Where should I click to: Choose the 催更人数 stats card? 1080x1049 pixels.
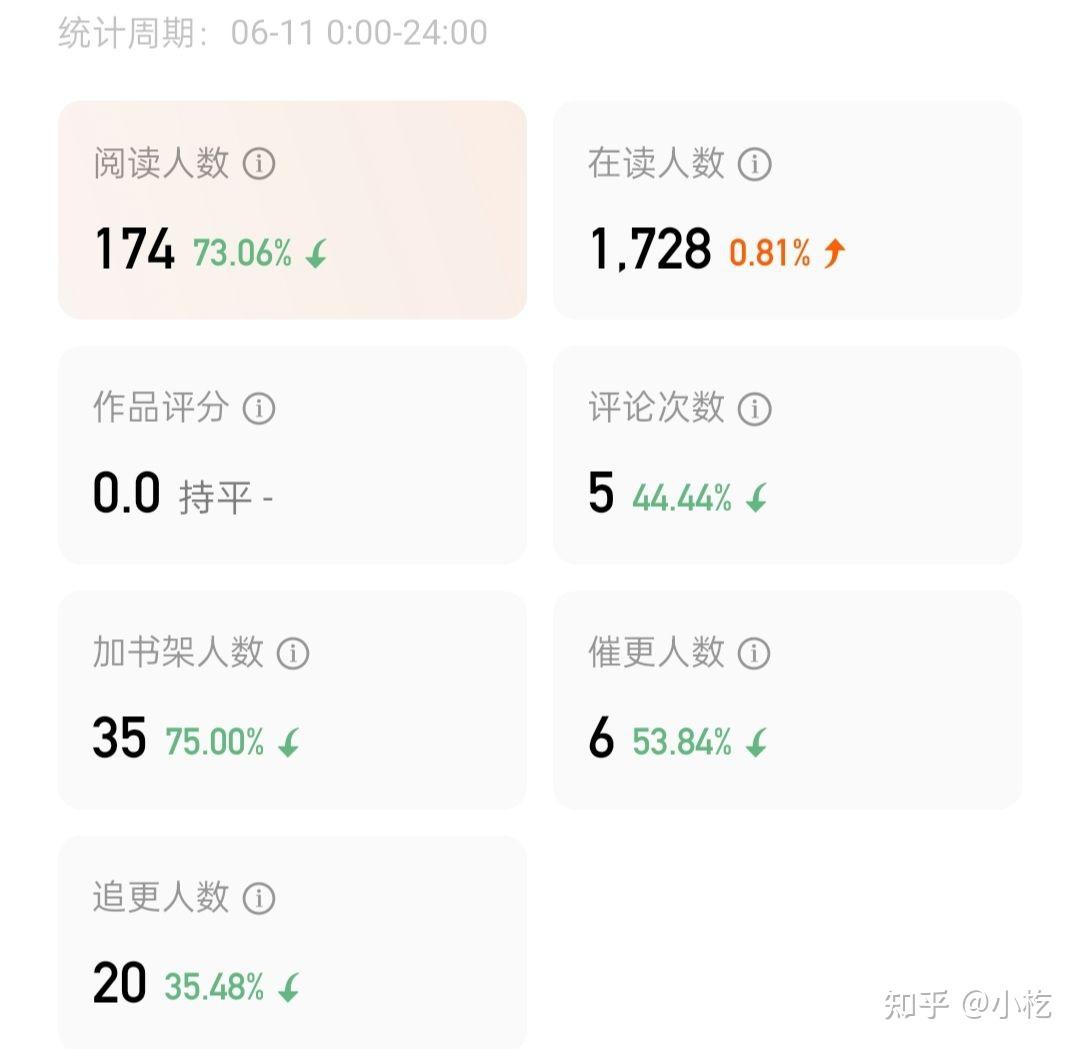[x=787, y=700]
